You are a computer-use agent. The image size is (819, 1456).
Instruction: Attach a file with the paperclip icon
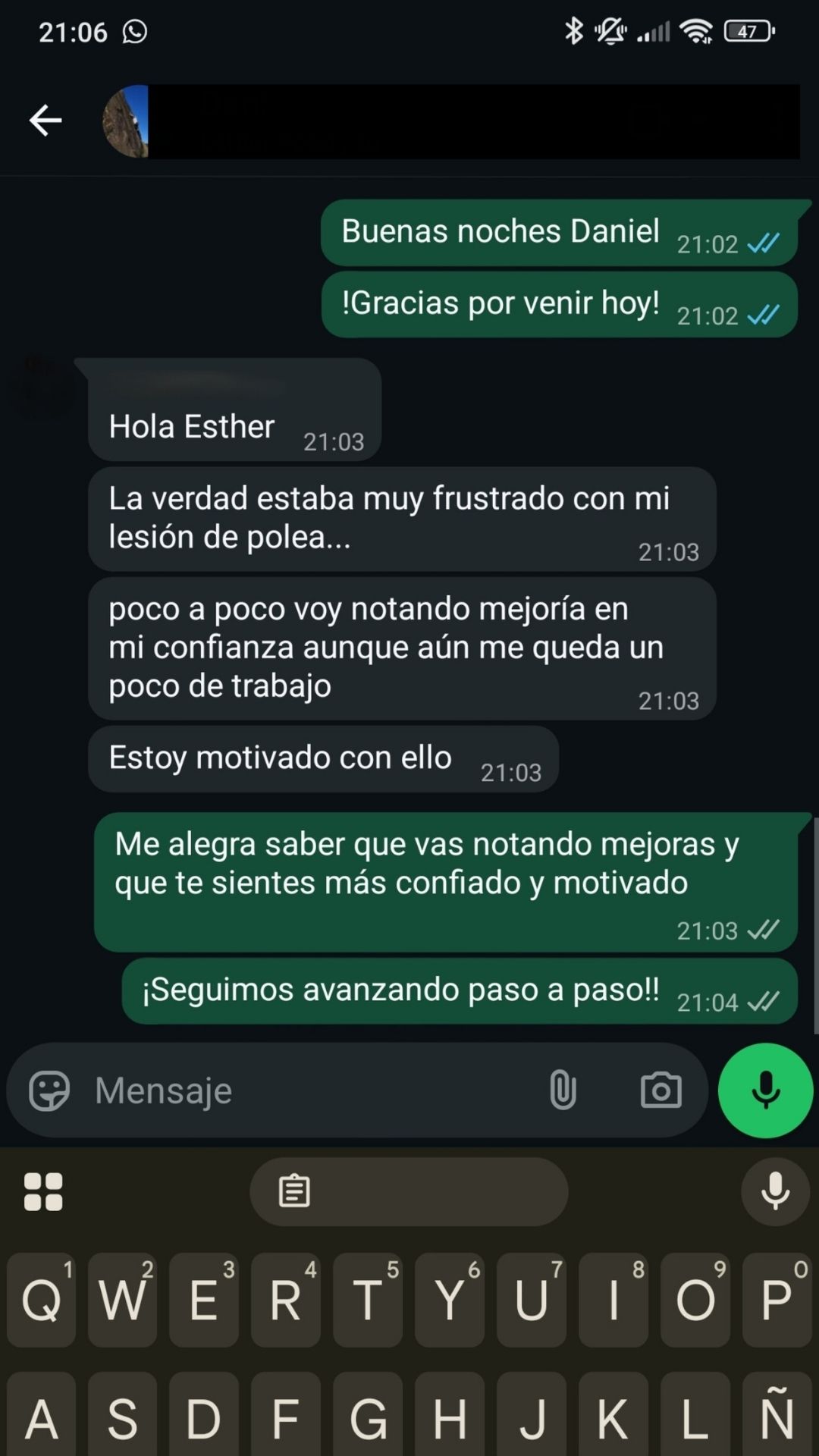pos(563,1090)
